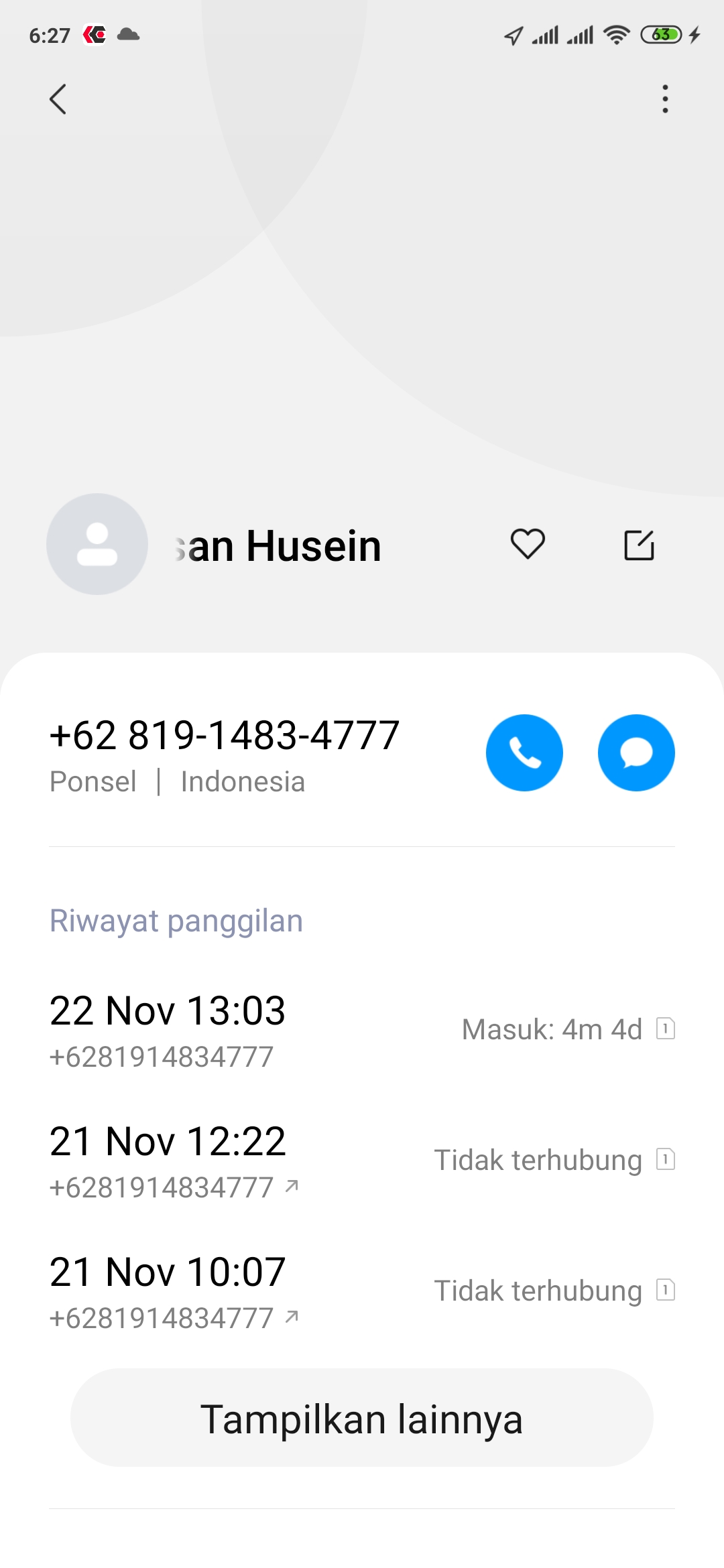The image size is (724, 1568).
Task: Go back using the back arrow
Action: pos(58,99)
